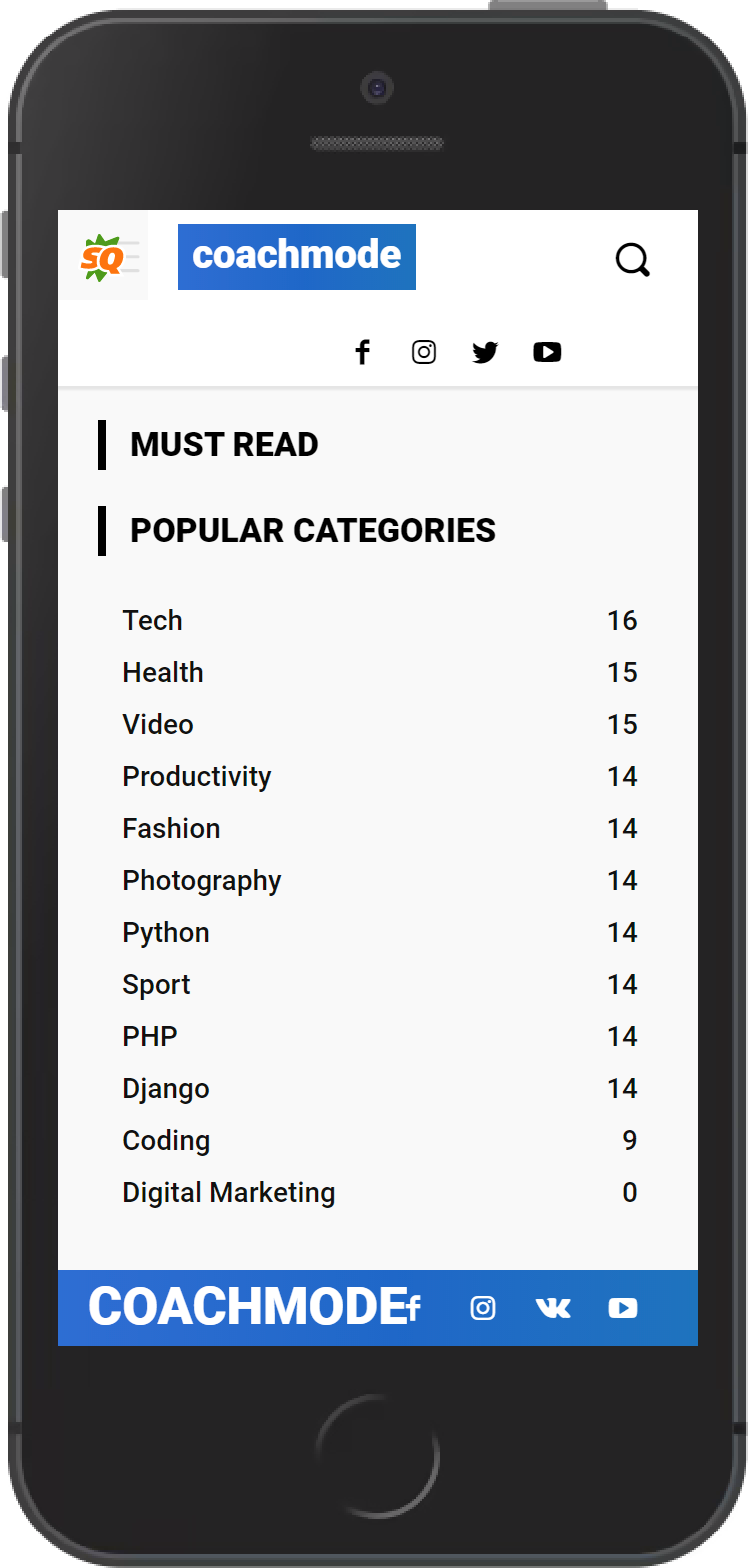
Task: Open the footer YouTube icon
Action: 623,1308
